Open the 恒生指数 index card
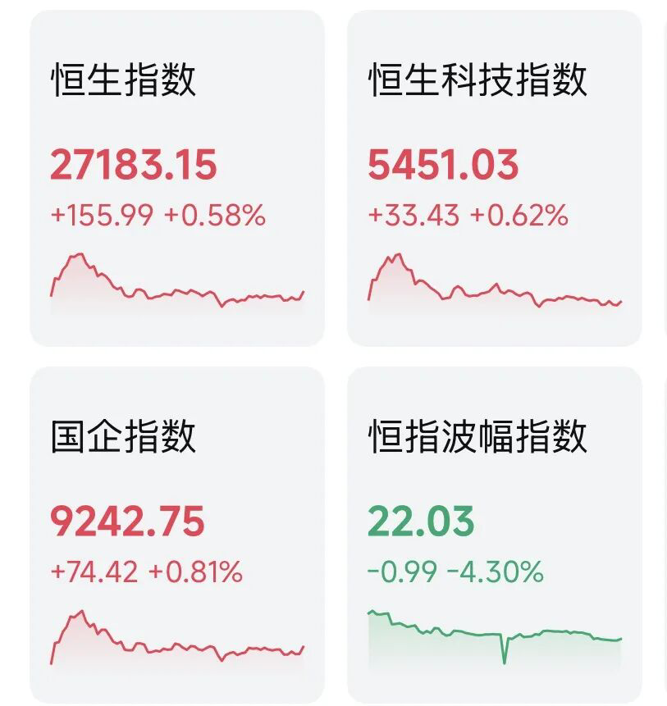This screenshot has width=667, height=706. pyautogui.click(x=177, y=178)
